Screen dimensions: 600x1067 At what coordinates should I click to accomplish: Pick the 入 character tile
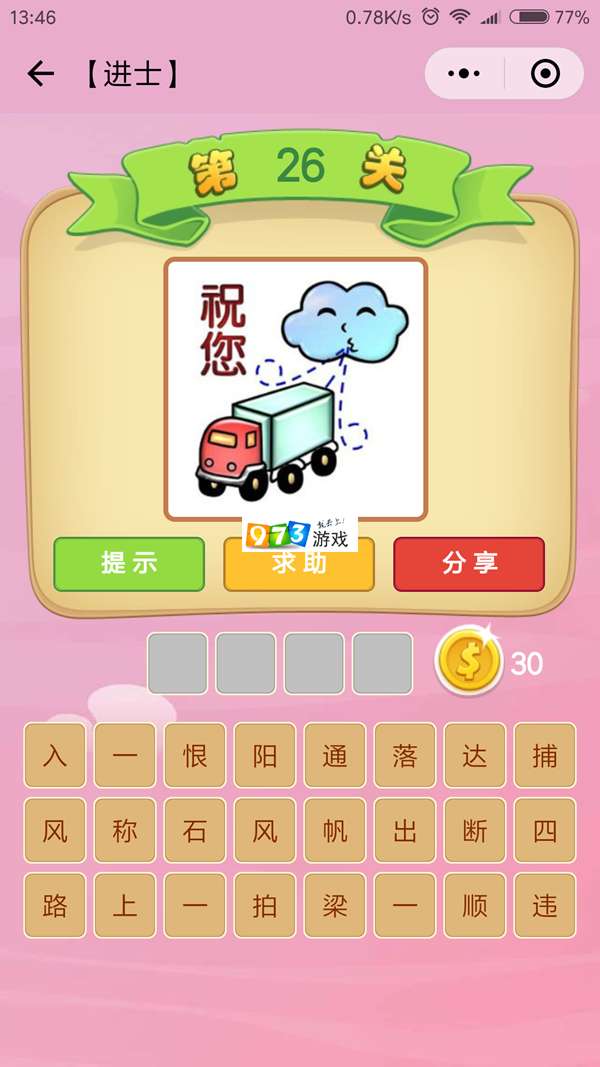(55, 755)
